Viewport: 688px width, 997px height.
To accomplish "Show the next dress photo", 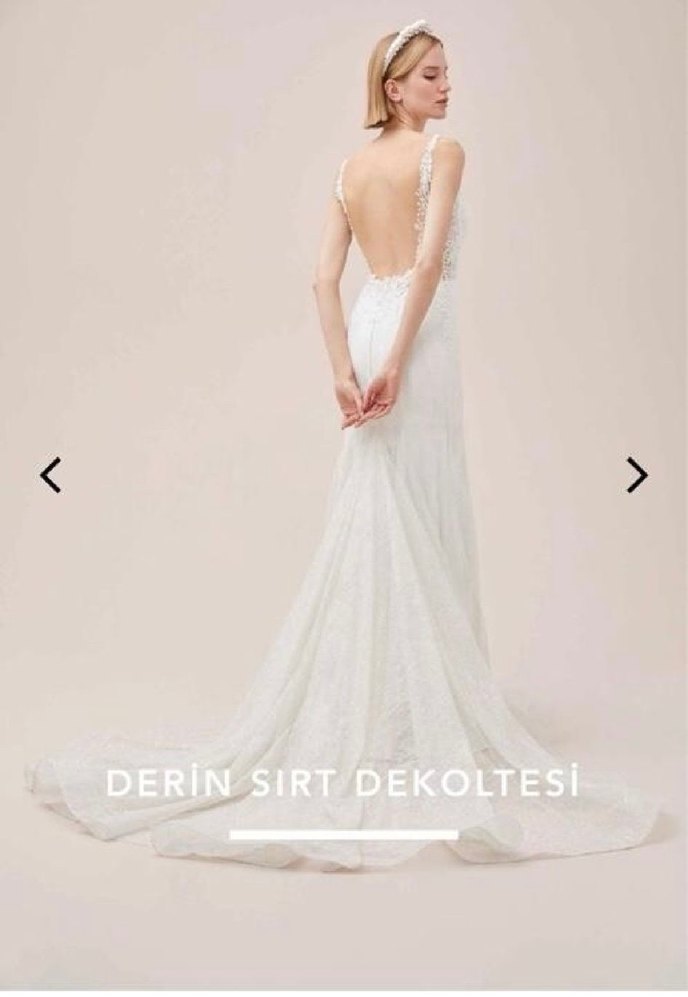I will [637, 475].
